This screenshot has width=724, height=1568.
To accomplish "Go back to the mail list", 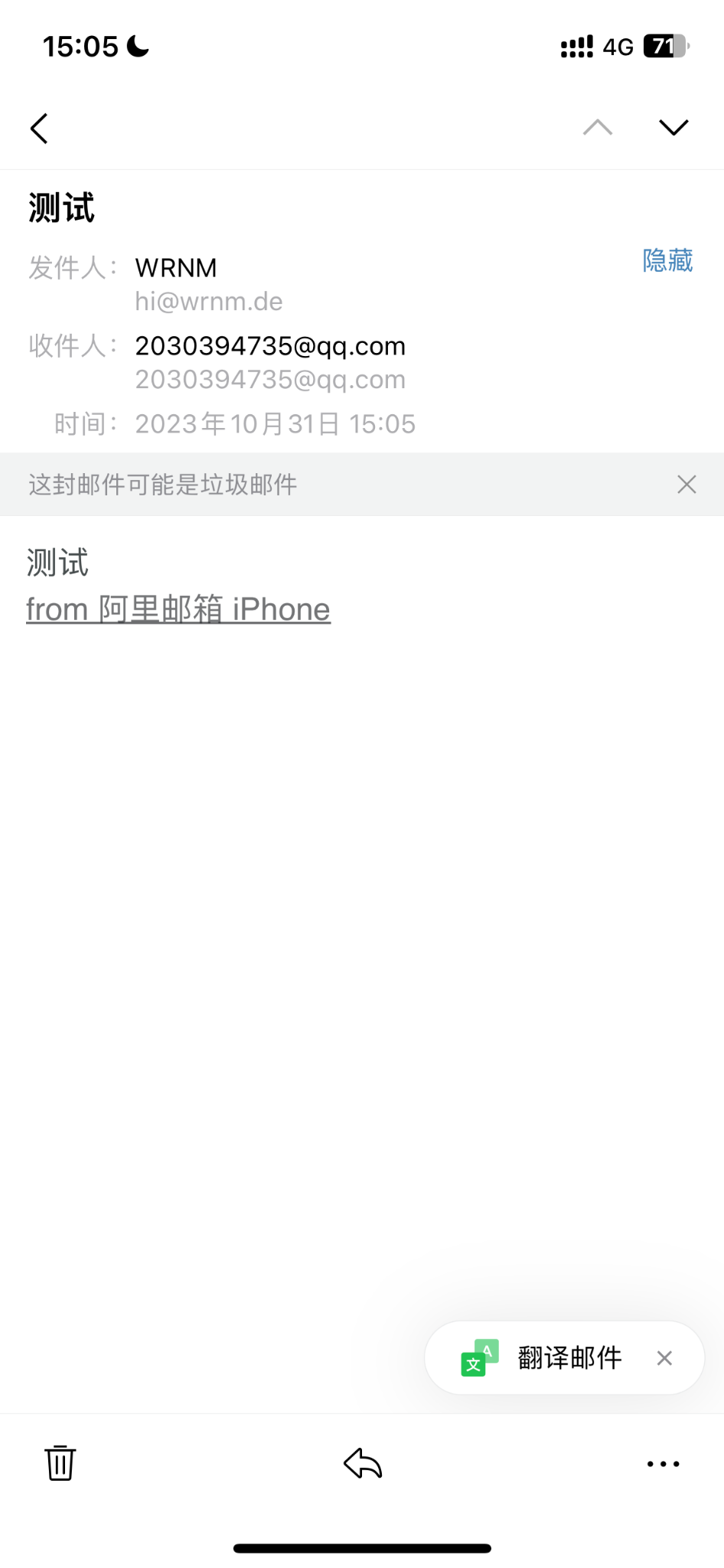I will (40, 128).
